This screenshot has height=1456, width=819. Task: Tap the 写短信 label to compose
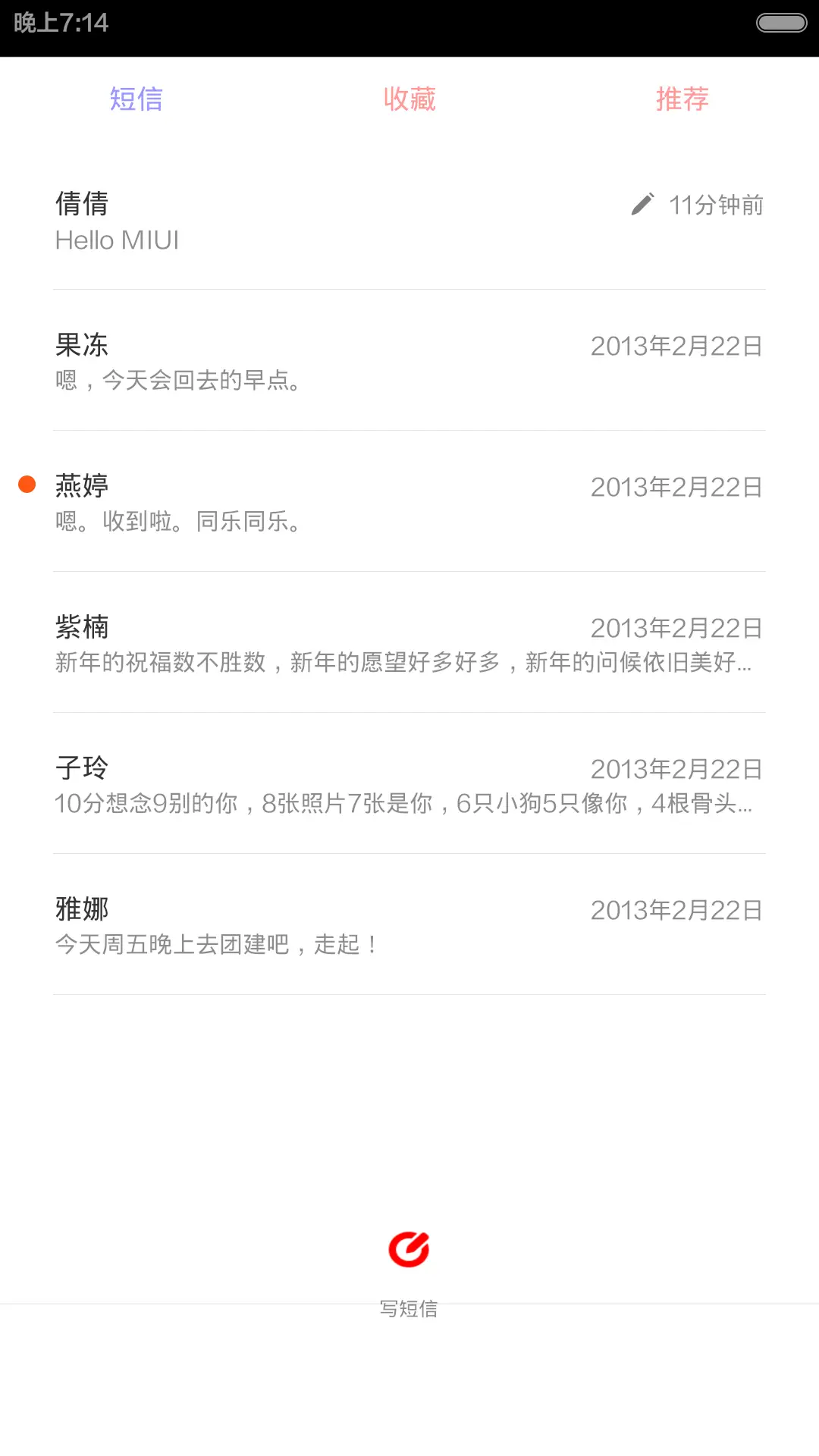pyautogui.click(x=409, y=1307)
